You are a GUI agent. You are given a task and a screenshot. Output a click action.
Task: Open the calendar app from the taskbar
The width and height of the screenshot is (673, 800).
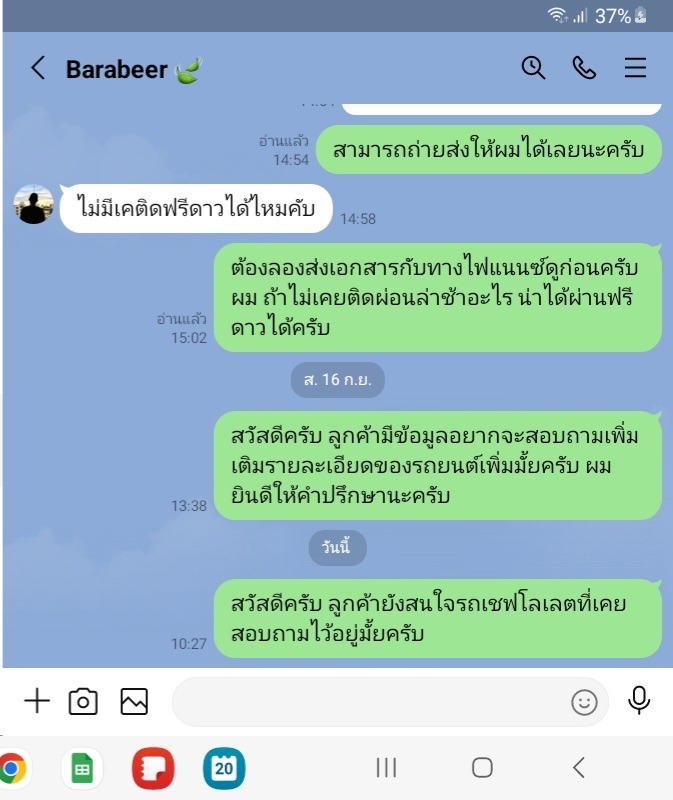[224, 768]
